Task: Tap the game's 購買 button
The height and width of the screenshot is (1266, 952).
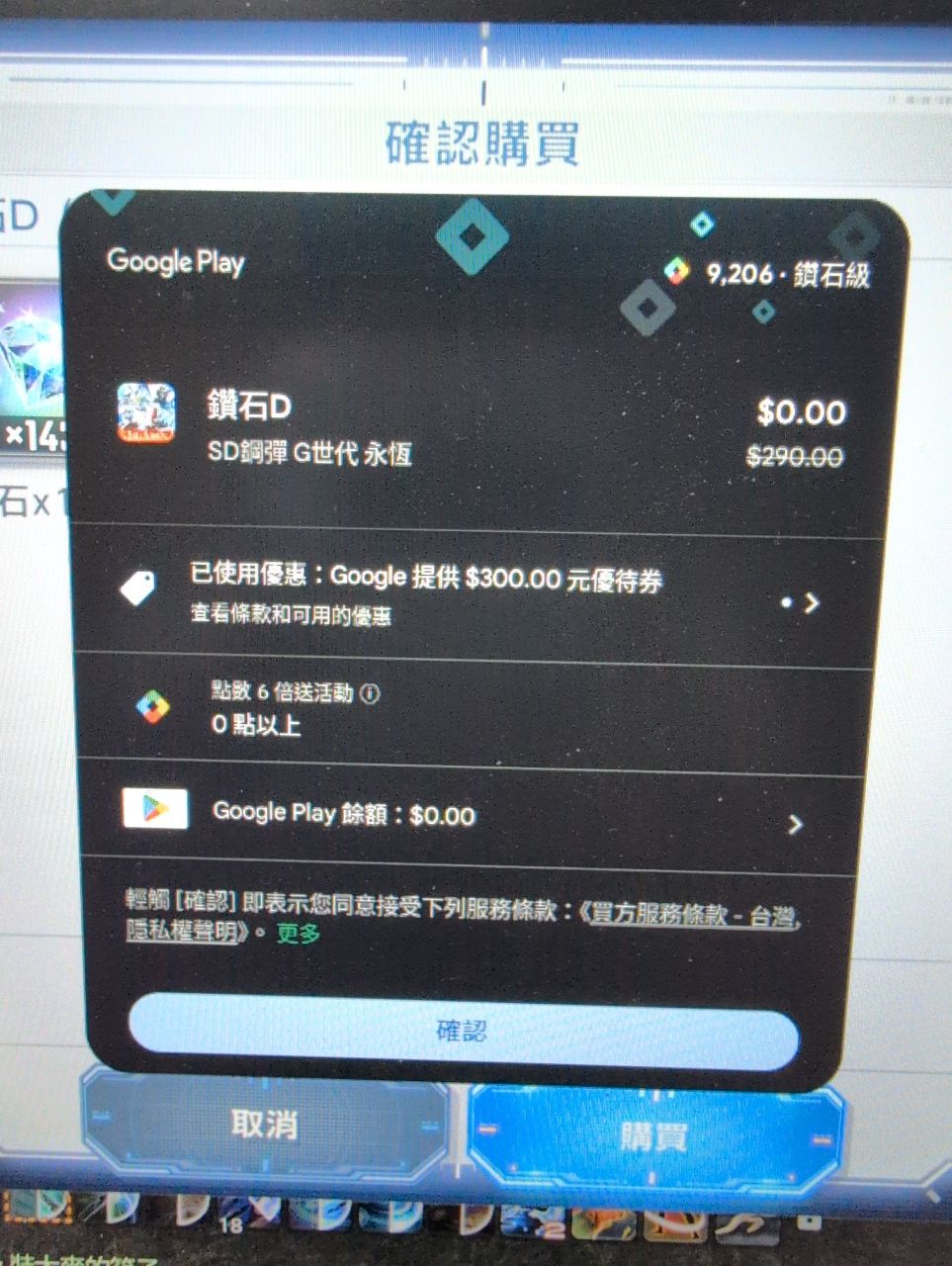Action: pos(652,1135)
